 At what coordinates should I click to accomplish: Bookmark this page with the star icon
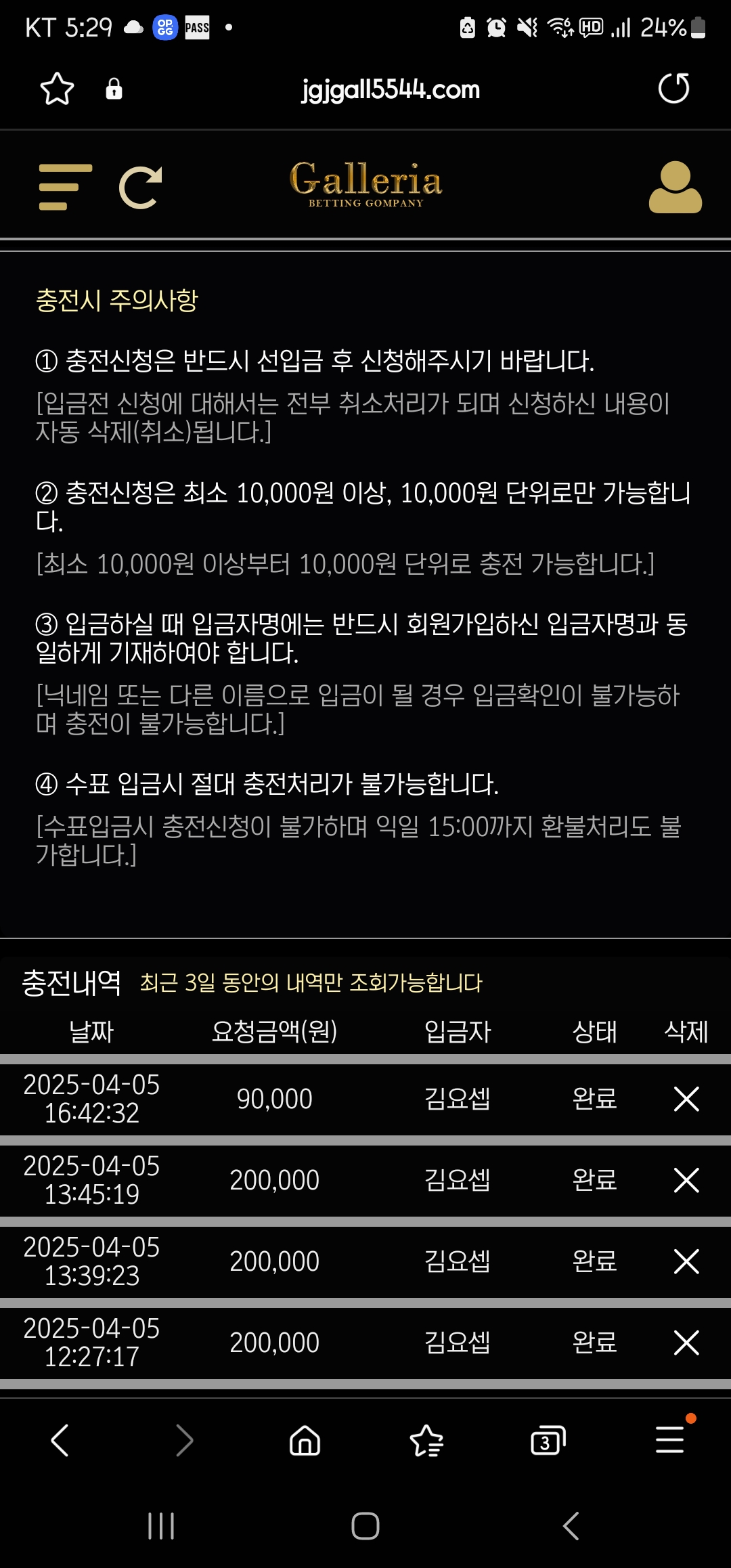(57, 89)
